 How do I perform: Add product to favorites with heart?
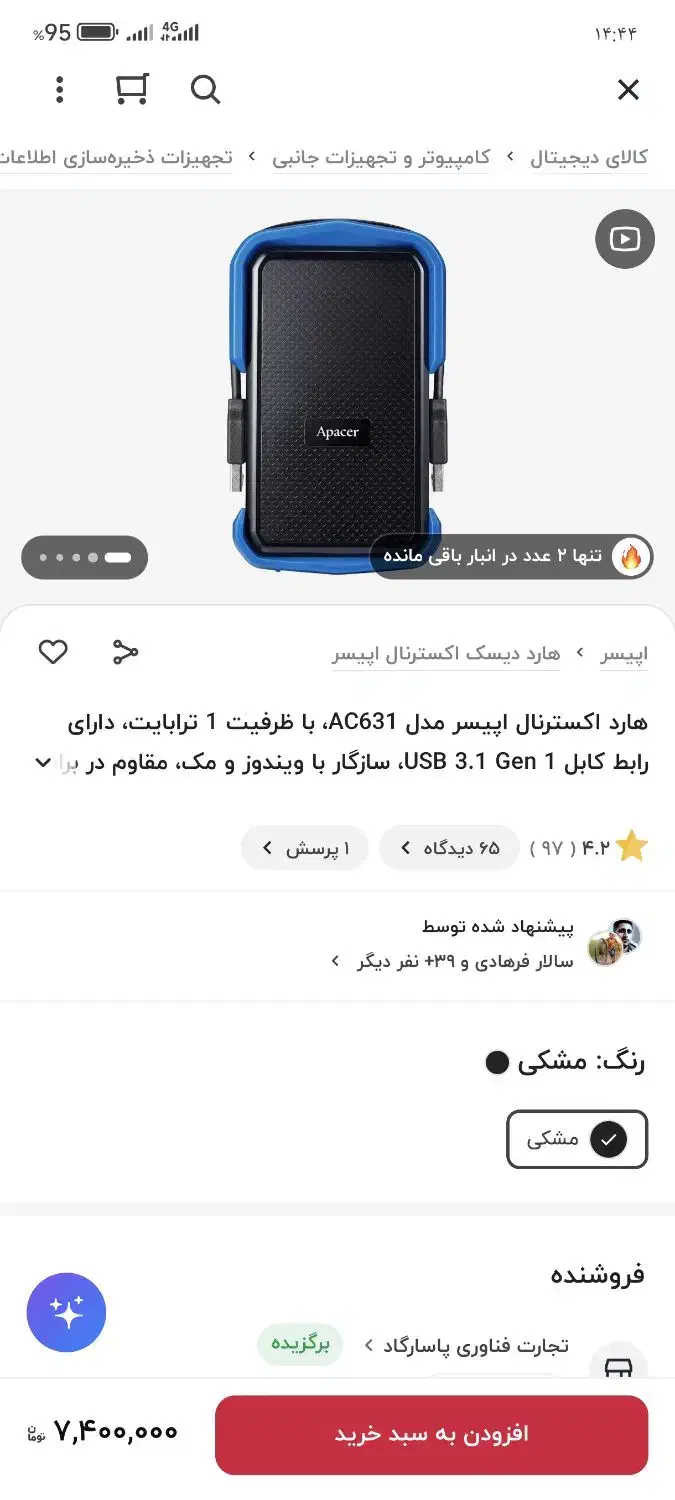point(53,653)
